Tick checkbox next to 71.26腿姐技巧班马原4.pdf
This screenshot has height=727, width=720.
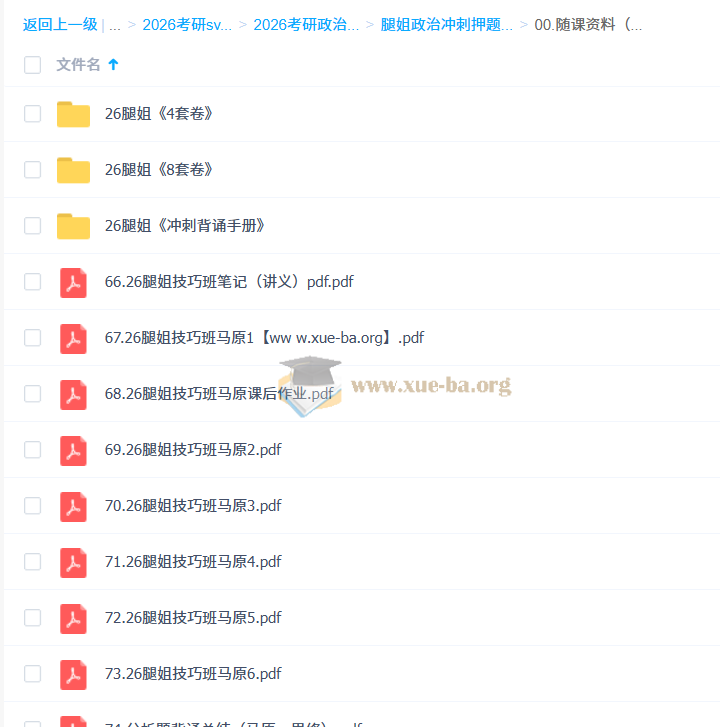click(33, 562)
